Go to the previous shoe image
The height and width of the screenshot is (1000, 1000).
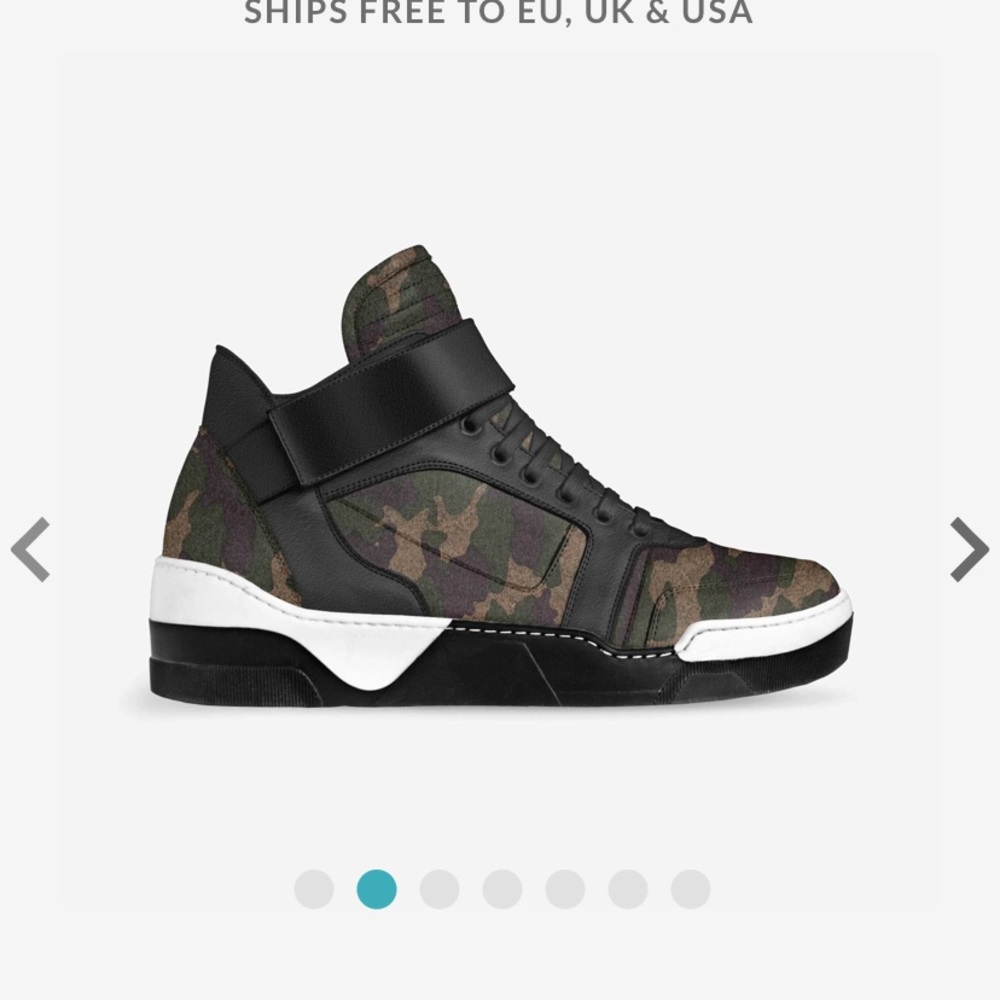click(30, 549)
